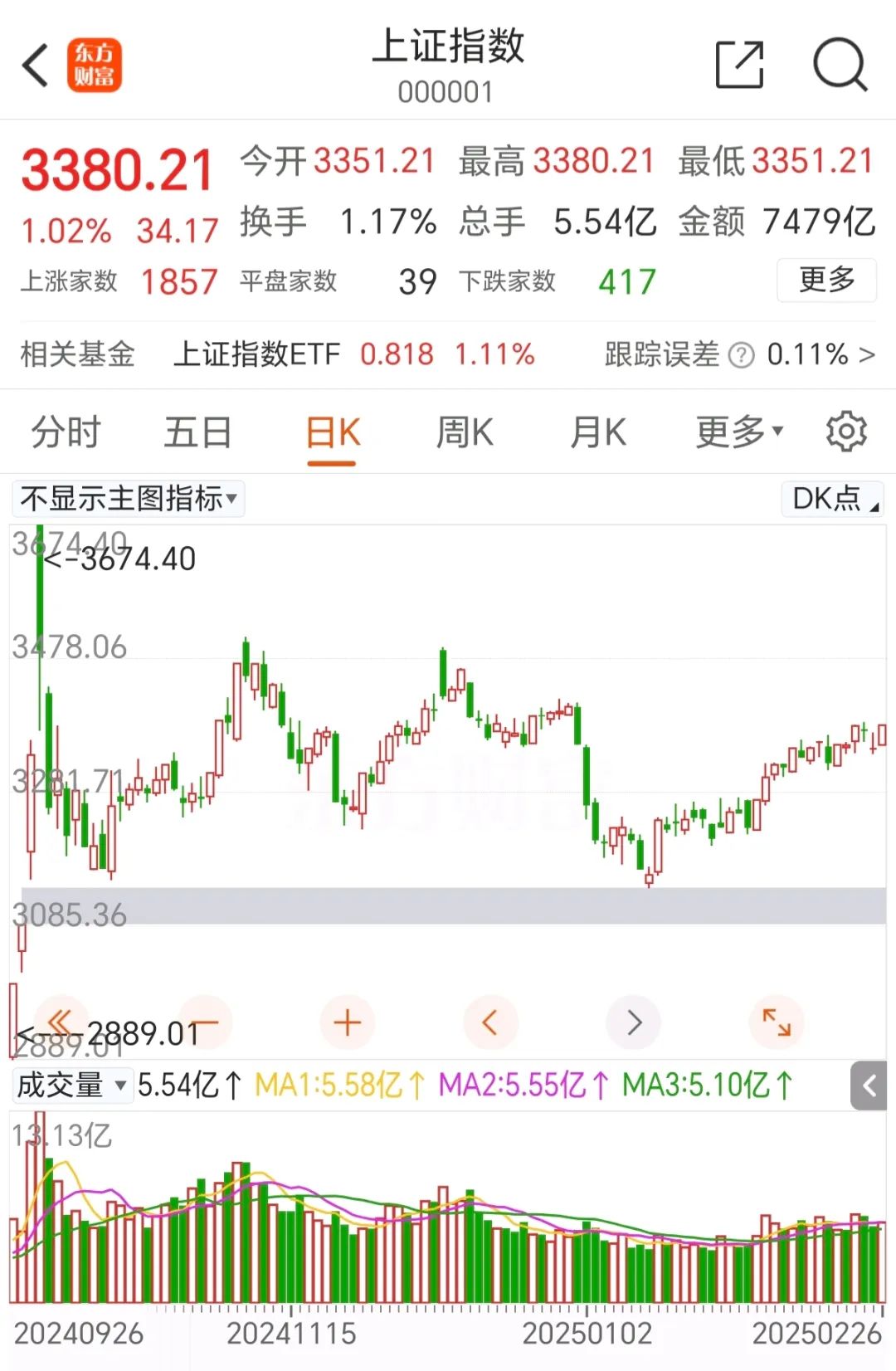The height and width of the screenshot is (1371, 896).
Task: Jump to earliest data with double-left arrow
Action: tap(61, 1022)
